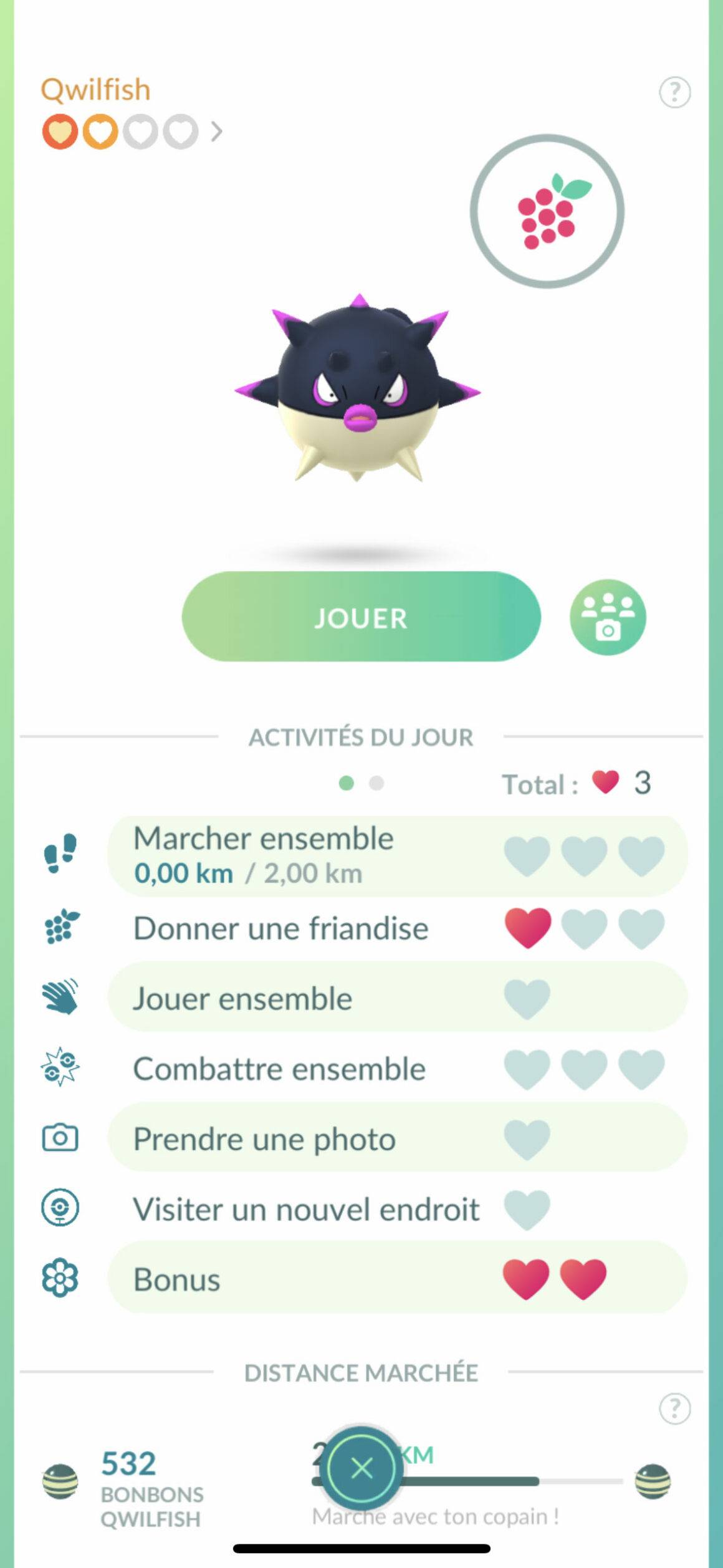Feed Qwilfish with the berry button
Screen dimensions: 723x1568
[x=547, y=211]
